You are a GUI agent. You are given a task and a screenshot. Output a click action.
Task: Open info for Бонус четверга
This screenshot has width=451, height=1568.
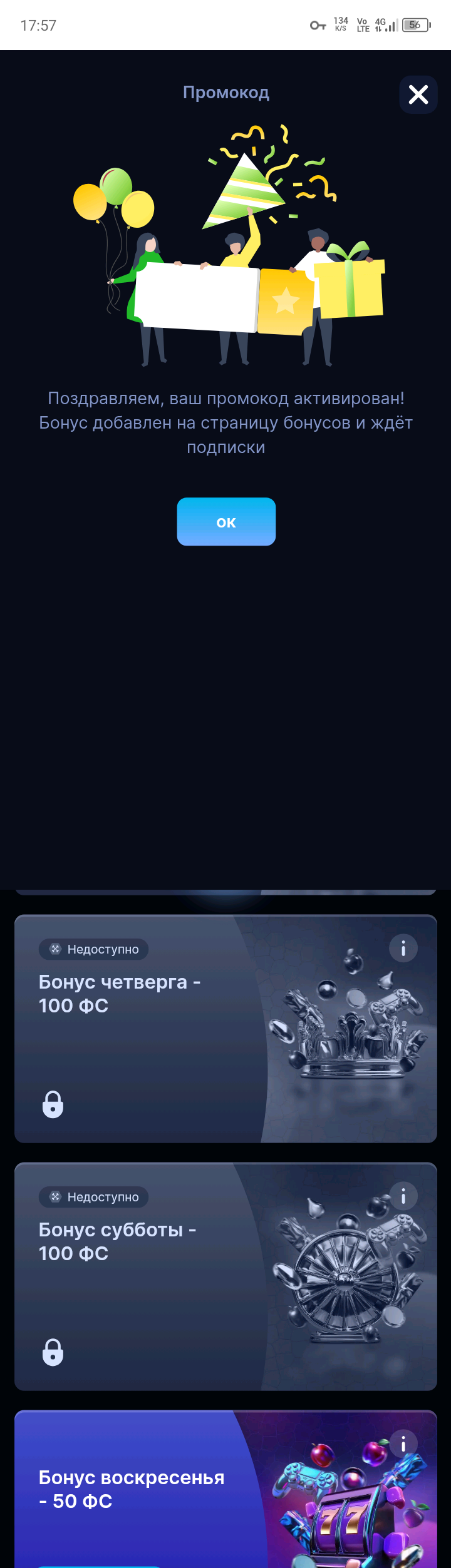403,949
